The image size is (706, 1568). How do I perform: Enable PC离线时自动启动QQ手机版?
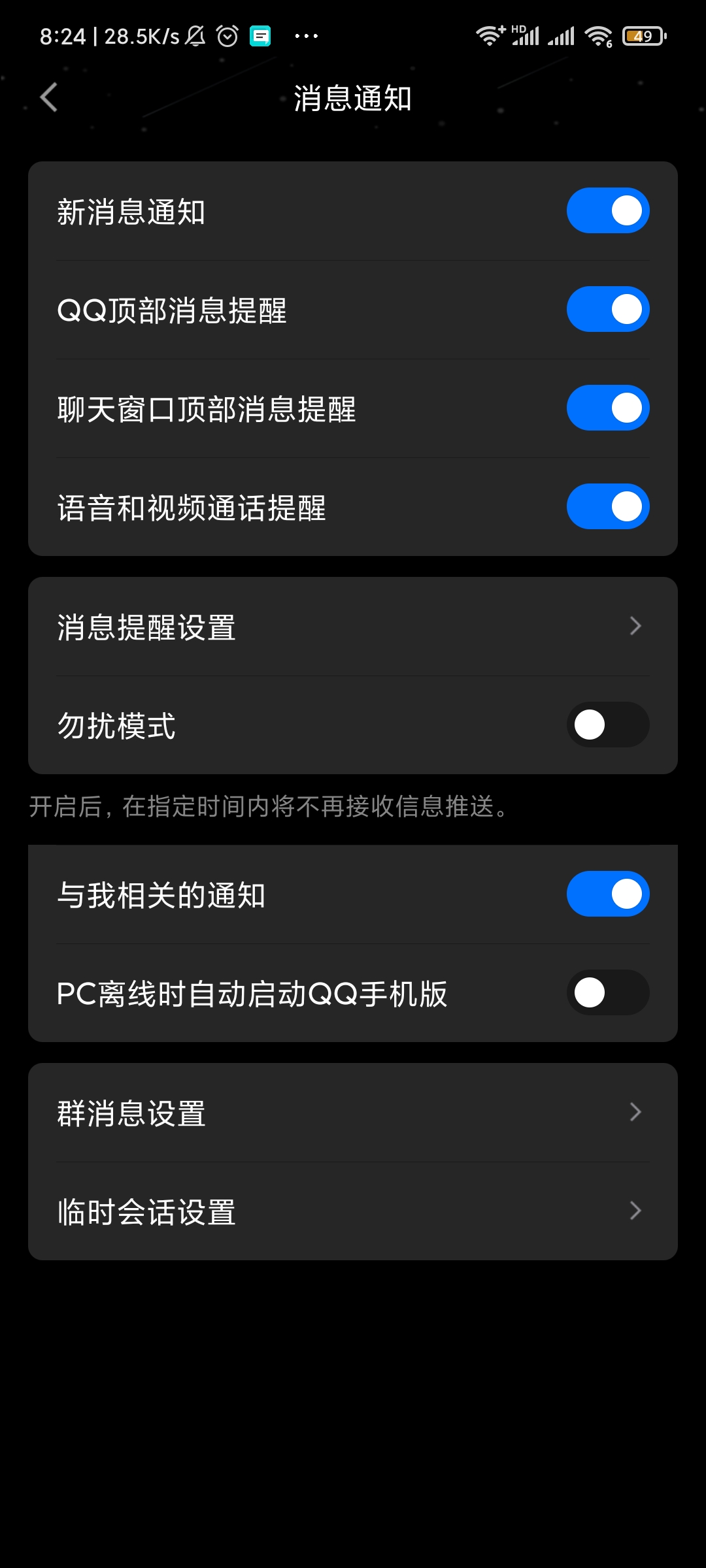[608, 992]
